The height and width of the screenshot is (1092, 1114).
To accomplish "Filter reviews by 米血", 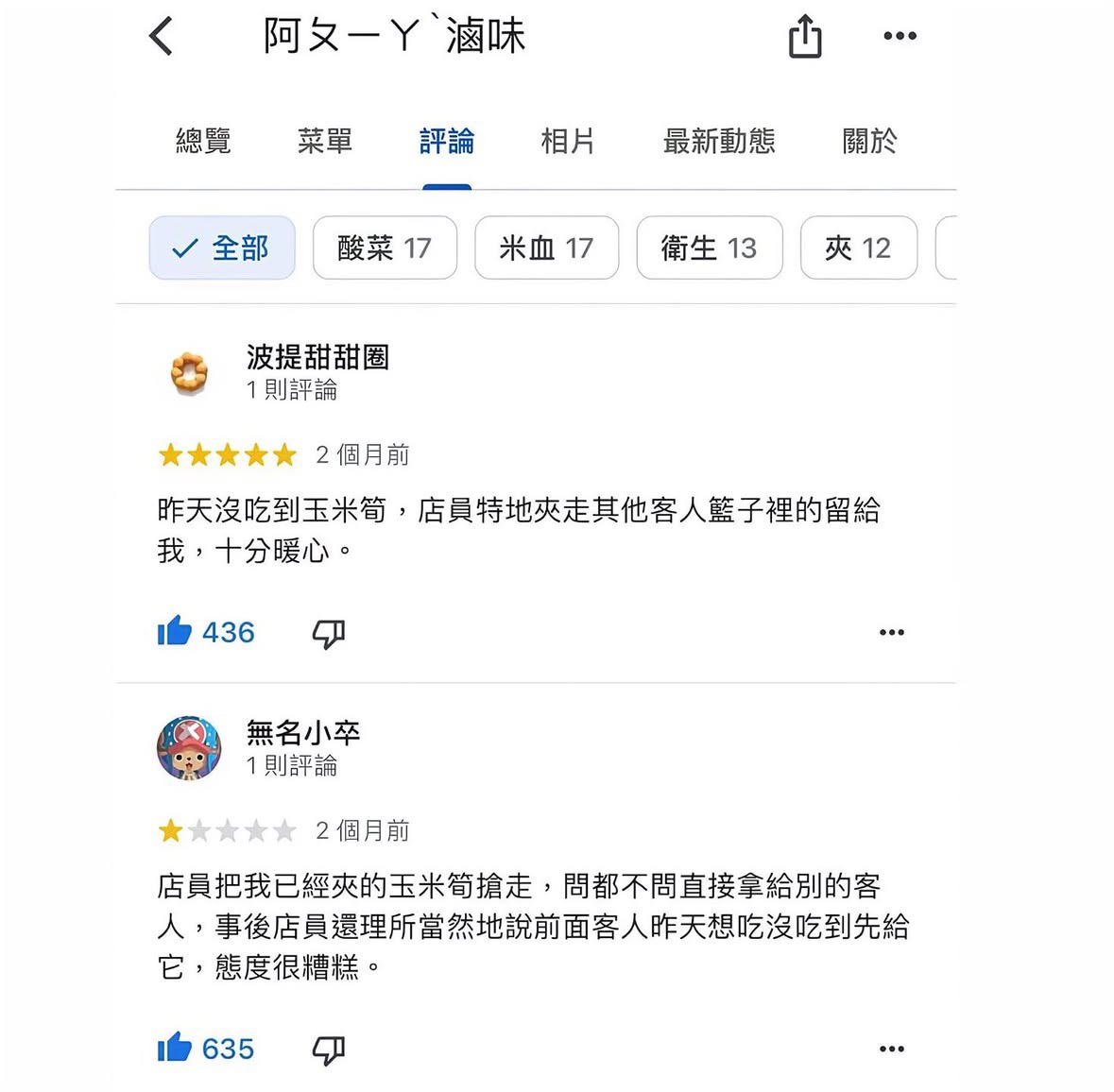I will [546, 248].
